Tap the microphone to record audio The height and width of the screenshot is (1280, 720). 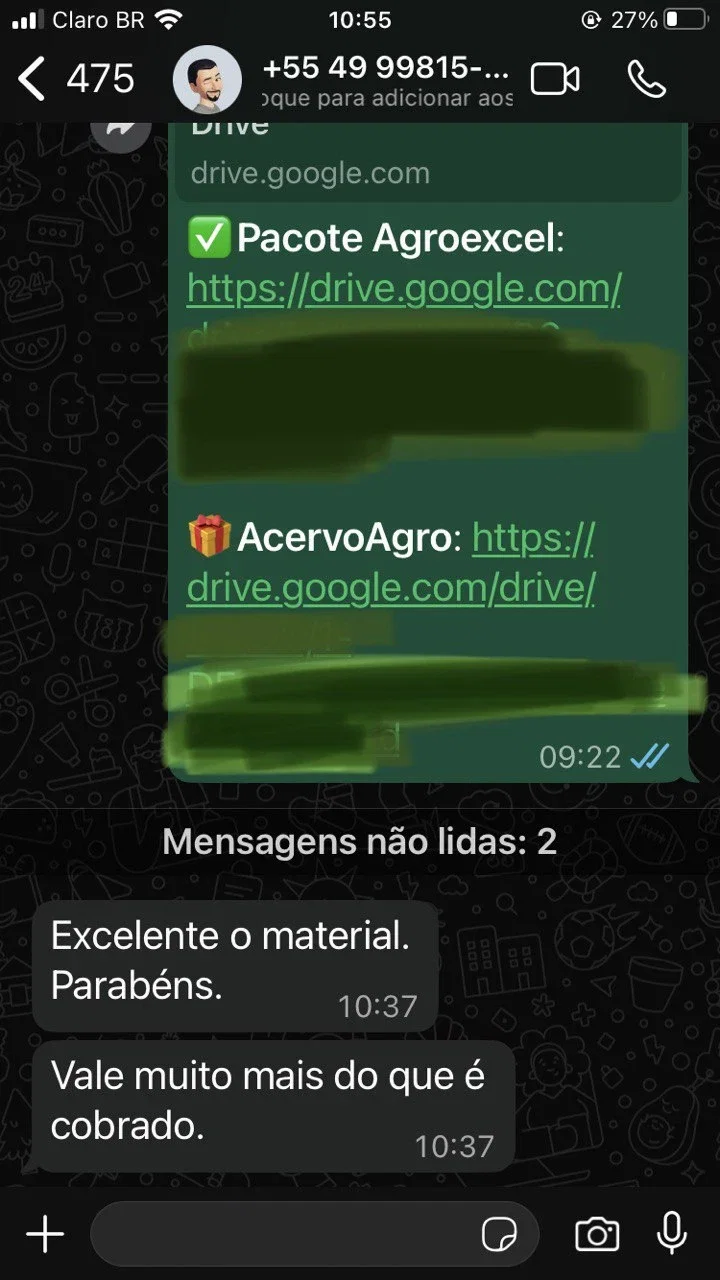[672, 1233]
